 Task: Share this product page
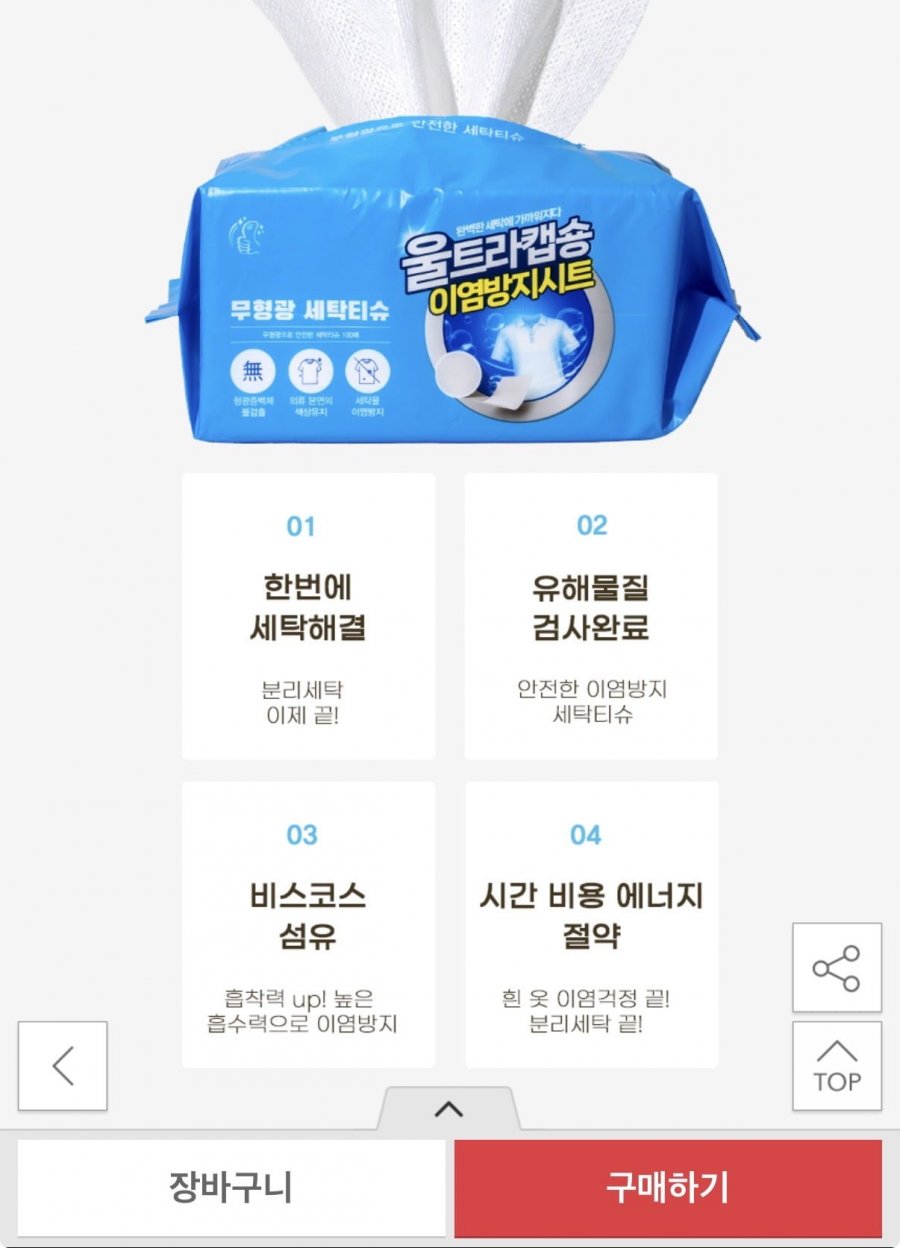[837, 967]
